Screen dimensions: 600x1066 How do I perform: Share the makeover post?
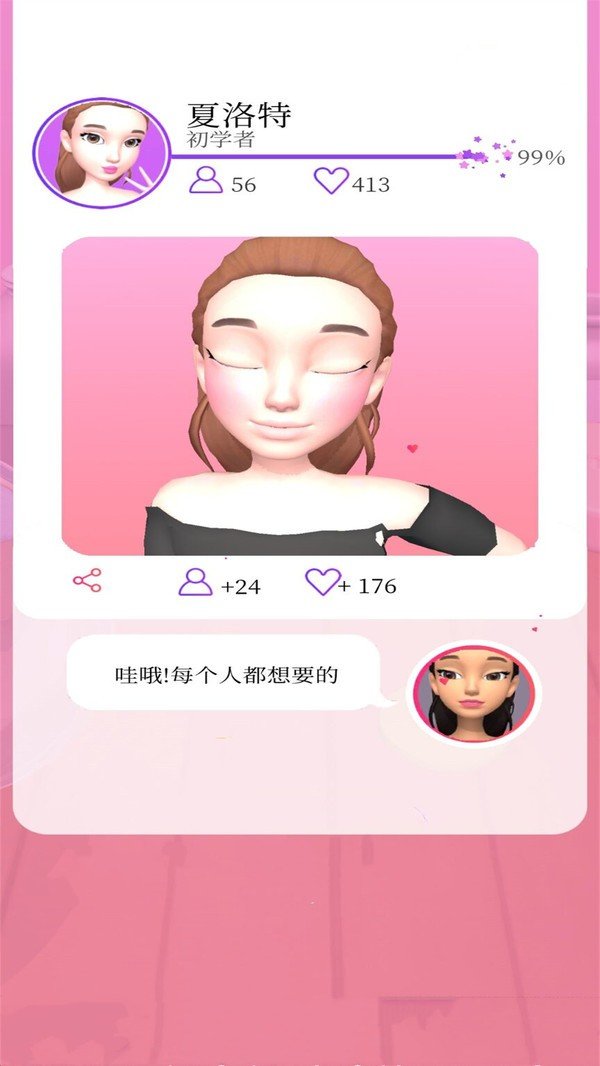pos(87,581)
